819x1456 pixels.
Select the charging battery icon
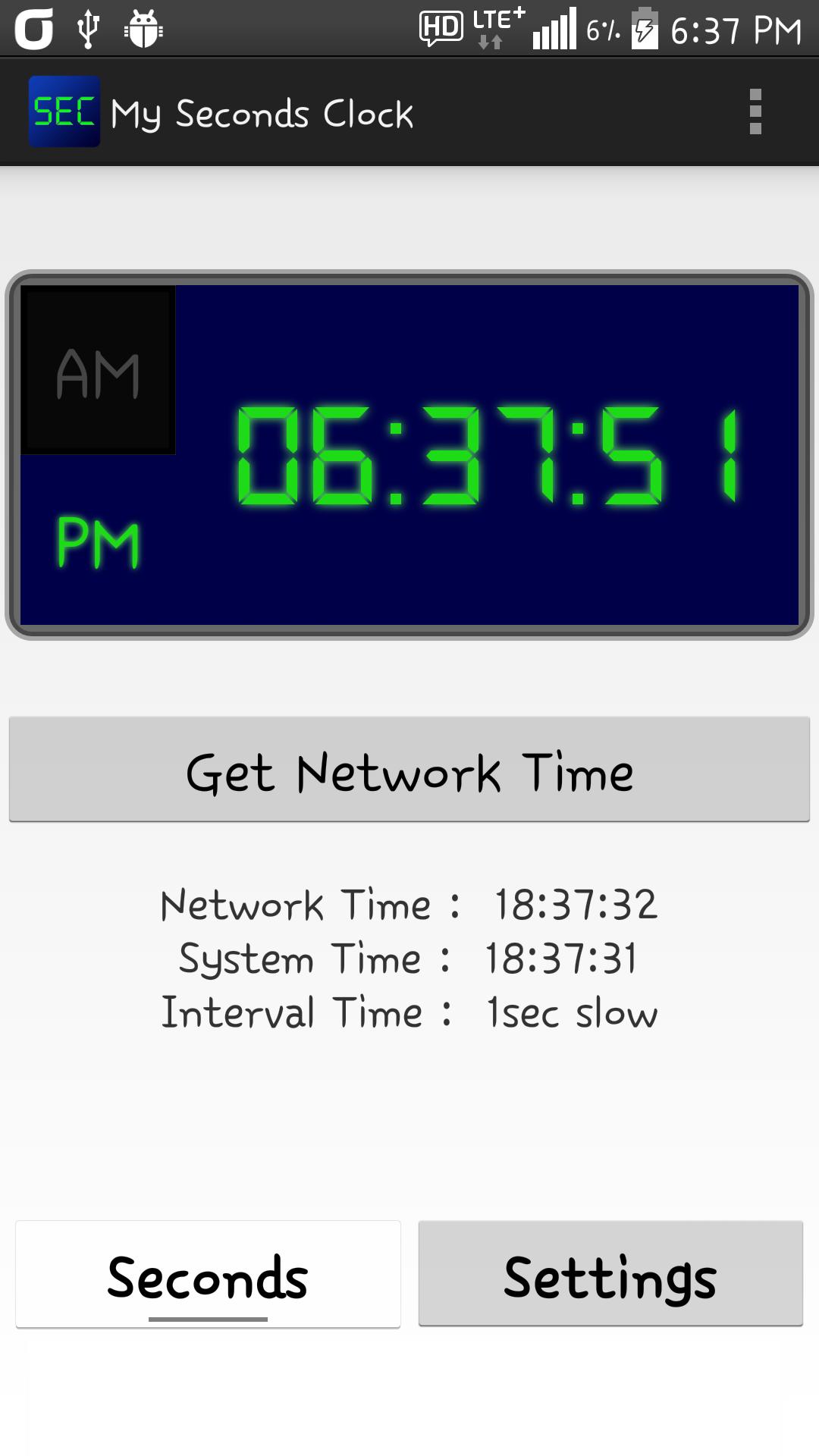point(643,29)
